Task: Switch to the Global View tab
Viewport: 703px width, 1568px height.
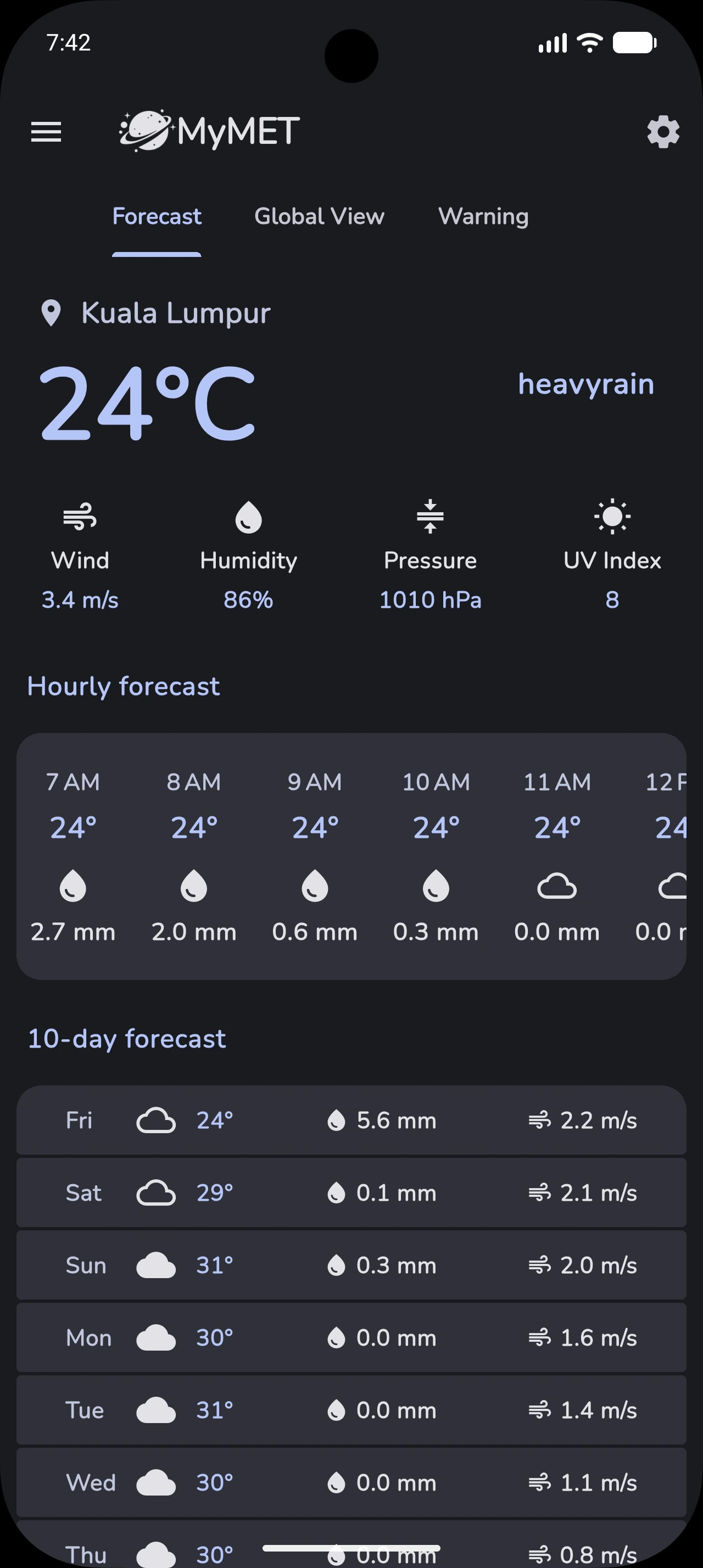Action: 320,216
